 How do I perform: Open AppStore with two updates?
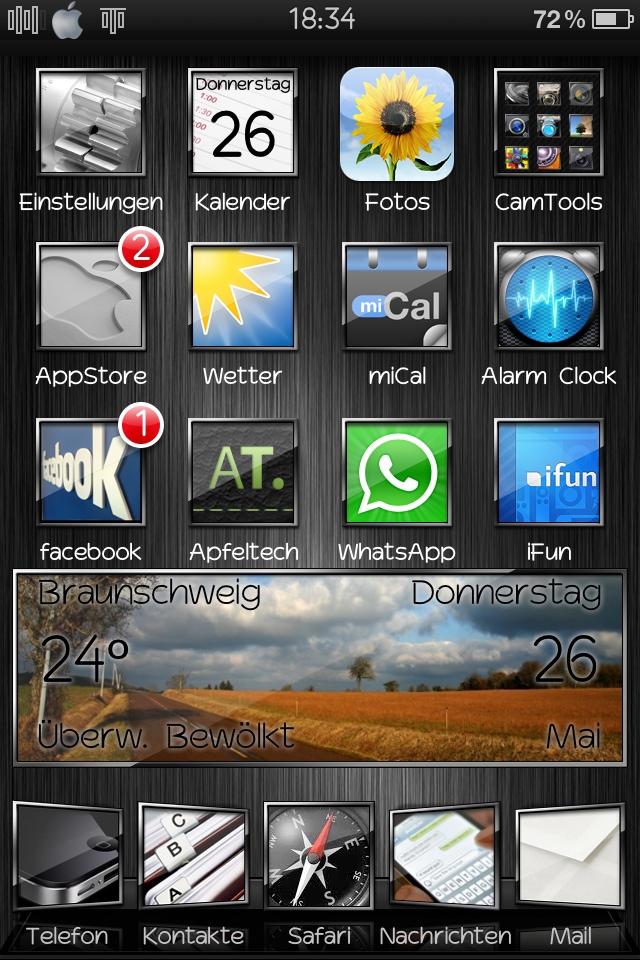pos(91,297)
